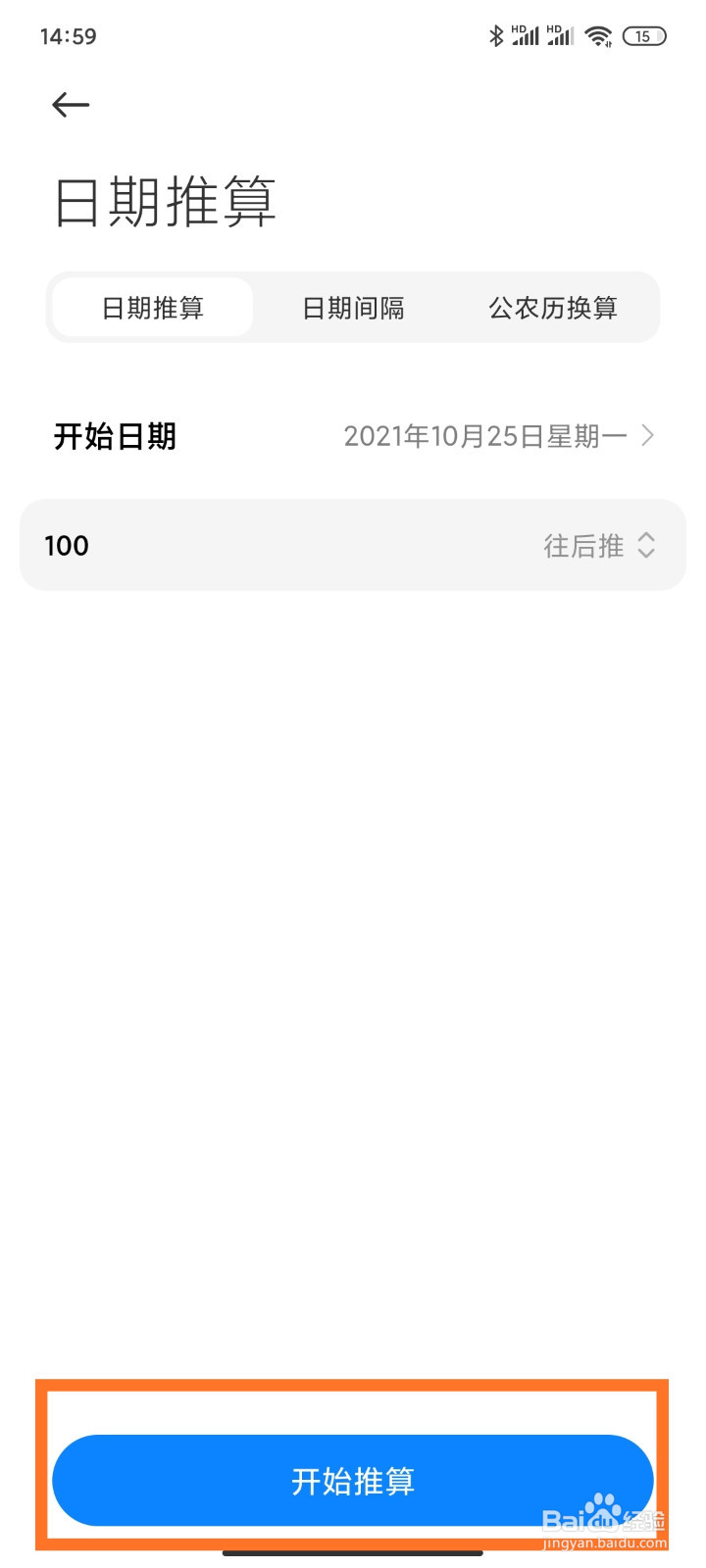
Task: Select the 日期推算 tab
Action: point(151,308)
